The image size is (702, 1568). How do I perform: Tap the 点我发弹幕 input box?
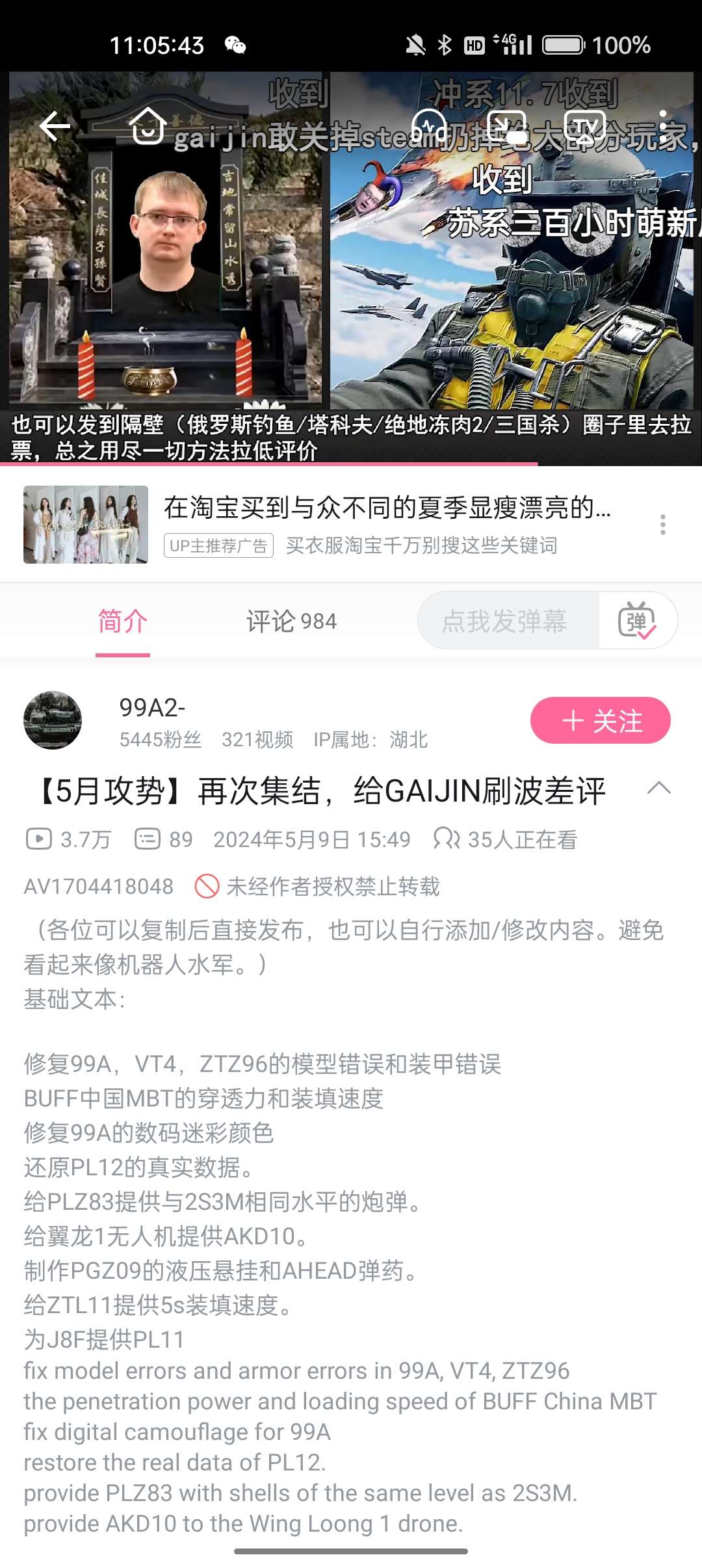(506, 621)
